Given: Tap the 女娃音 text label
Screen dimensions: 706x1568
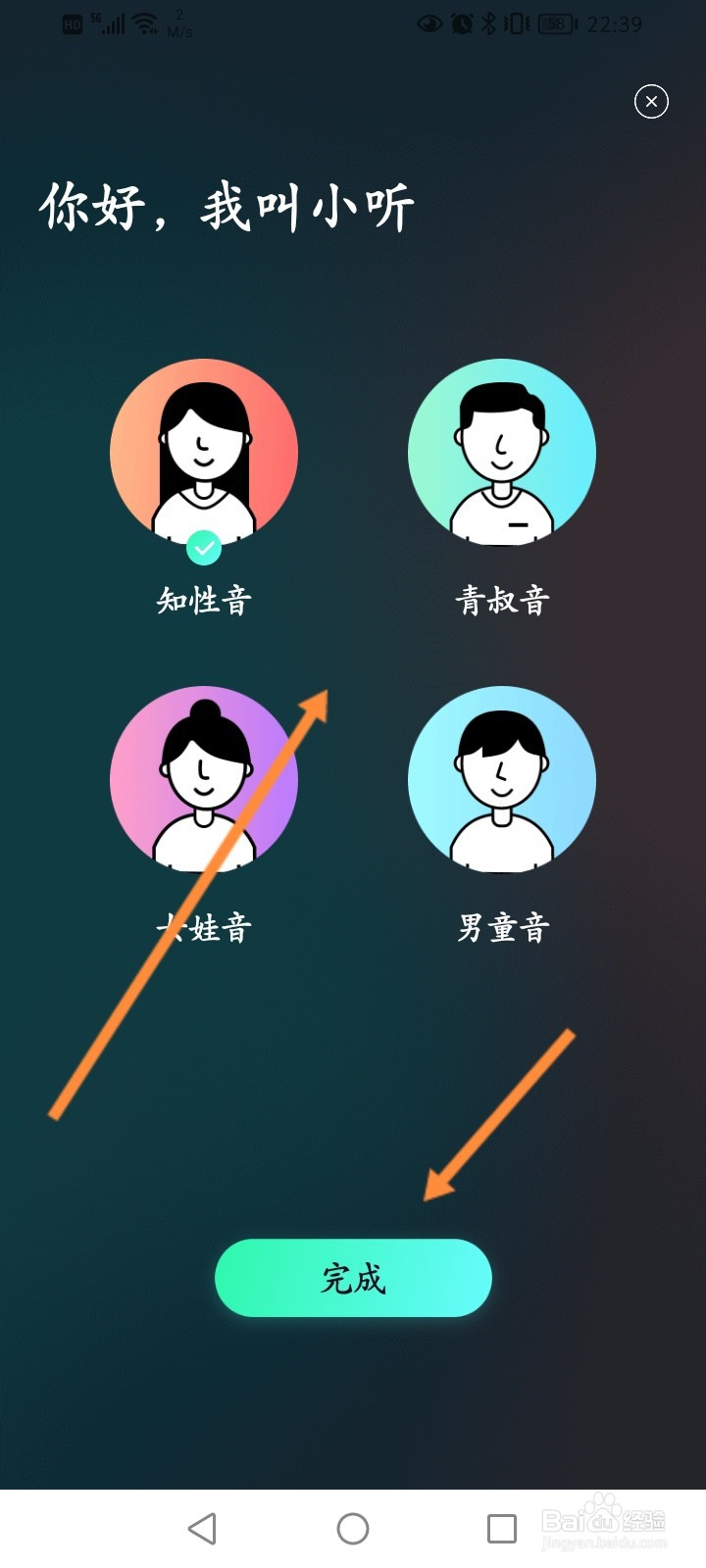Looking at the screenshot, I should point(204,925).
